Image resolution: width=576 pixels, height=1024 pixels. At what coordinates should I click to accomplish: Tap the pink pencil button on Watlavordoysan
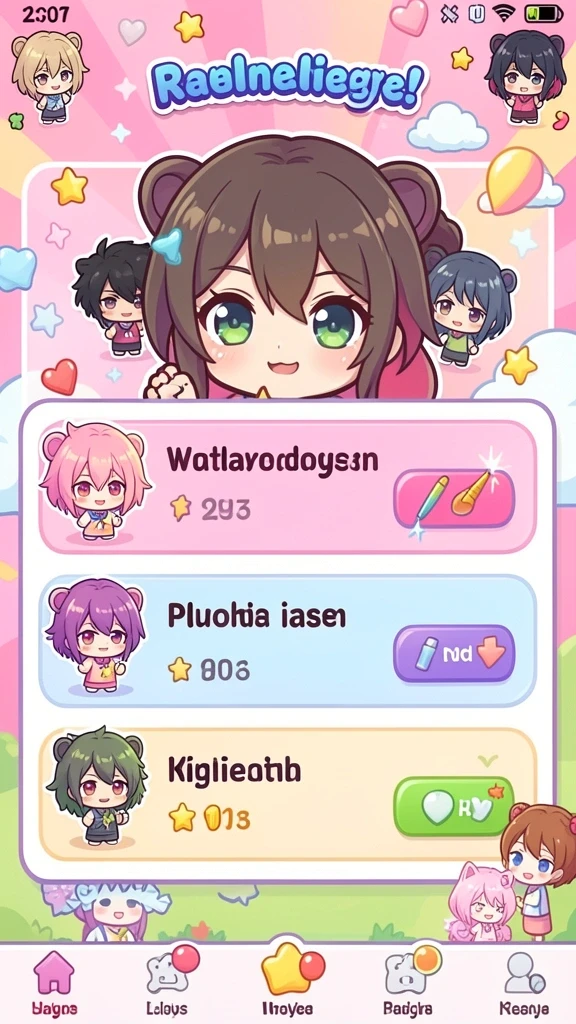[x=454, y=500]
